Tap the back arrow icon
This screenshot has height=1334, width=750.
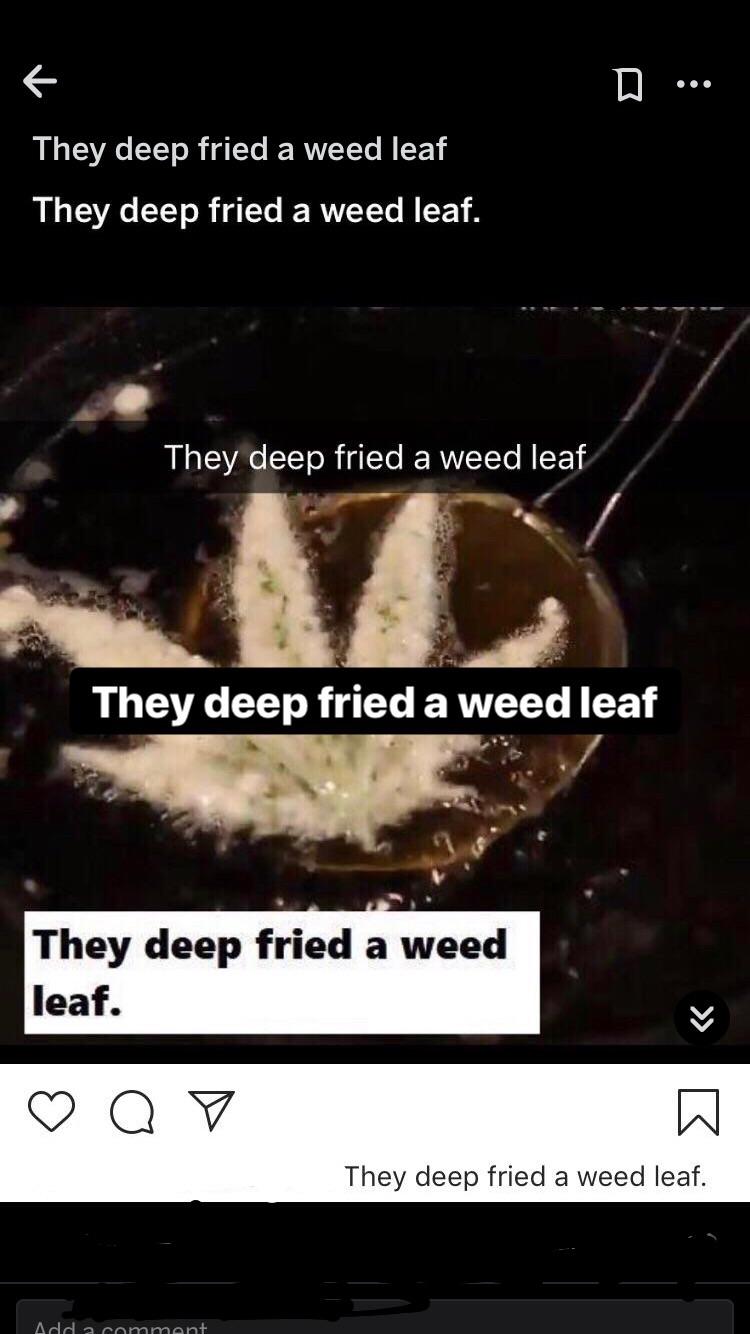tap(38, 81)
